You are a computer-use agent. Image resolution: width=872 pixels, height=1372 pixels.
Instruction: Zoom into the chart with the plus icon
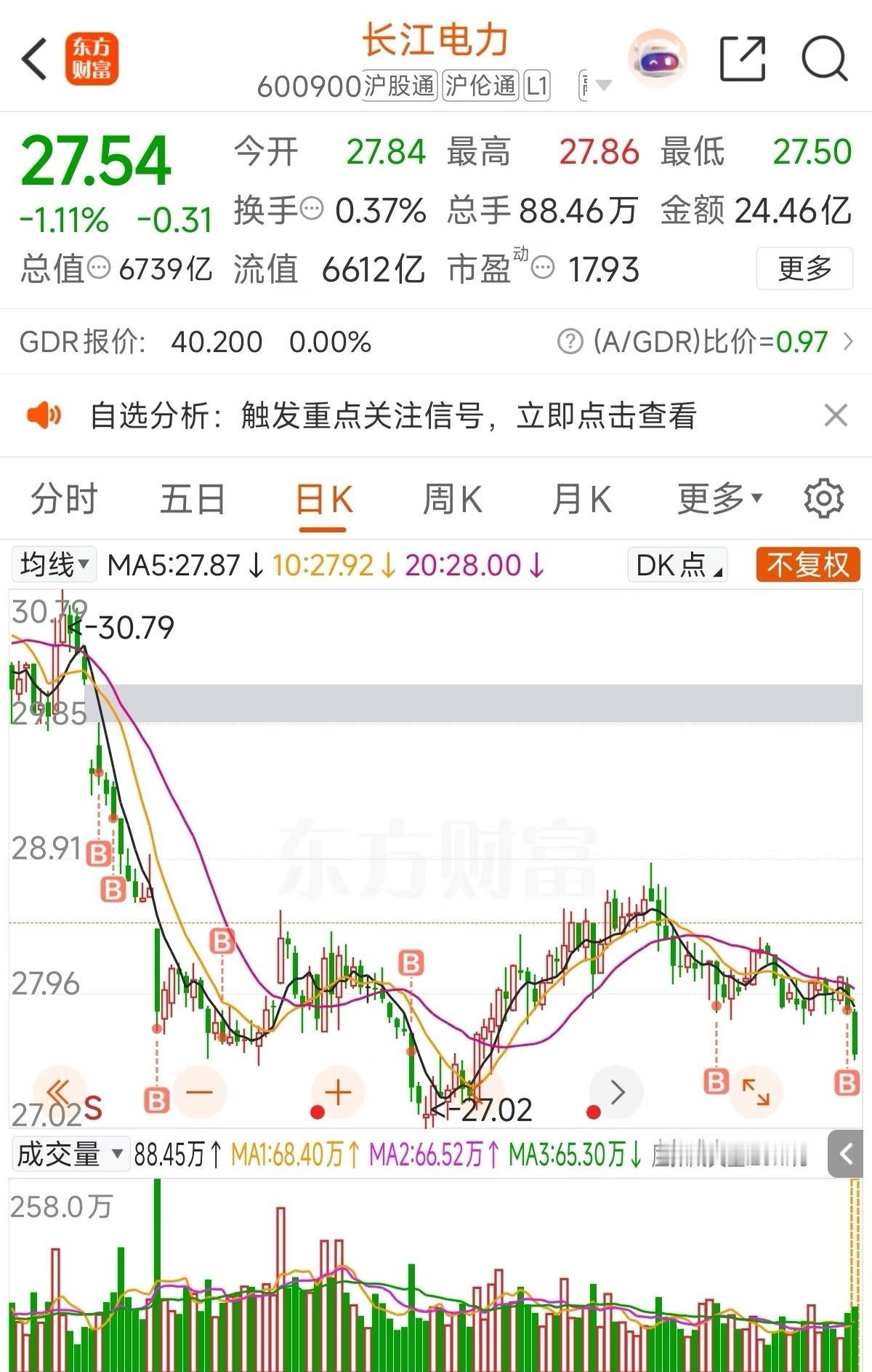tap(336, 1092)
